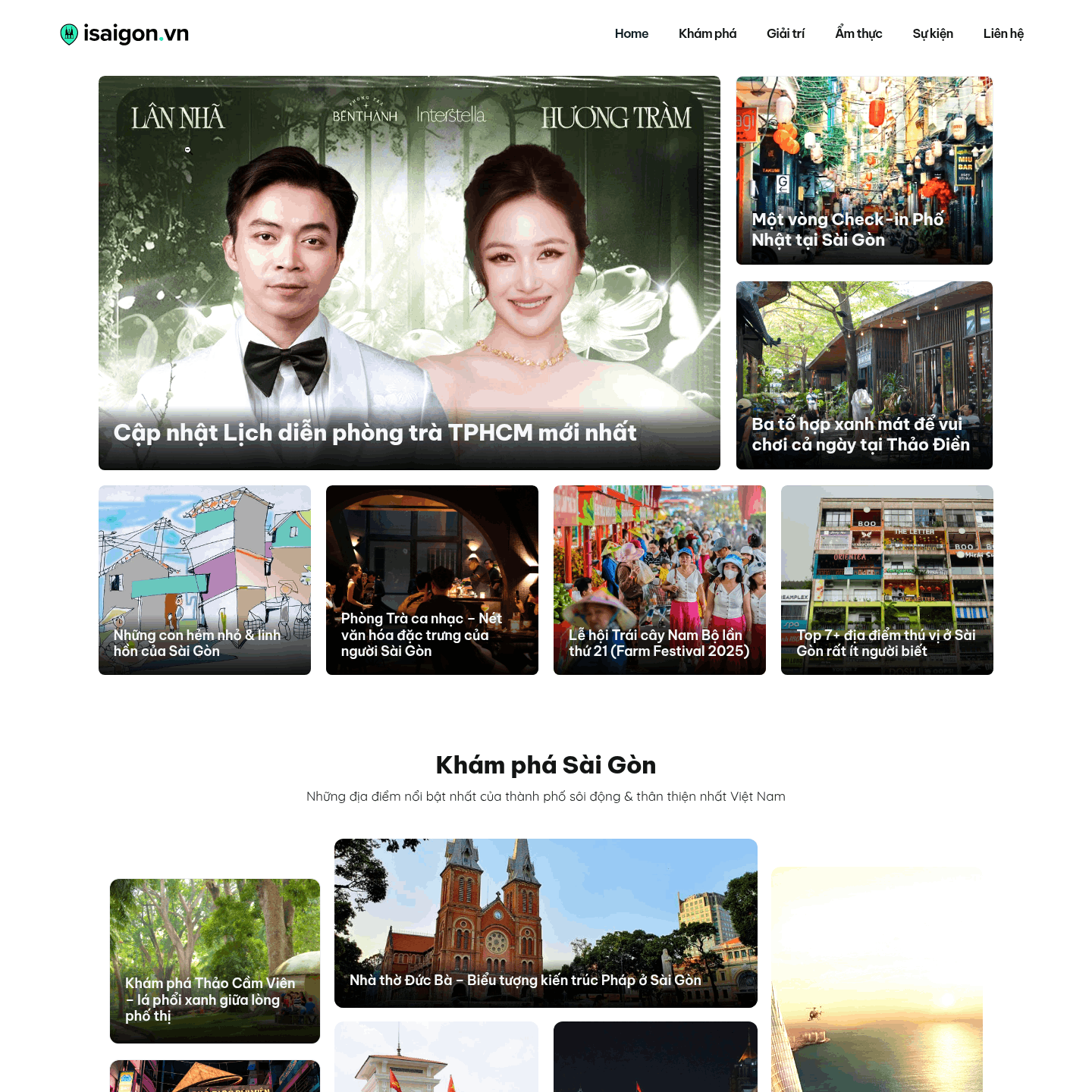Image resolution: width=1092 pixels, height=1092 pixels.
Task: Read Top 7+ địa điểm thú vị article
Action: coord(887,580)
